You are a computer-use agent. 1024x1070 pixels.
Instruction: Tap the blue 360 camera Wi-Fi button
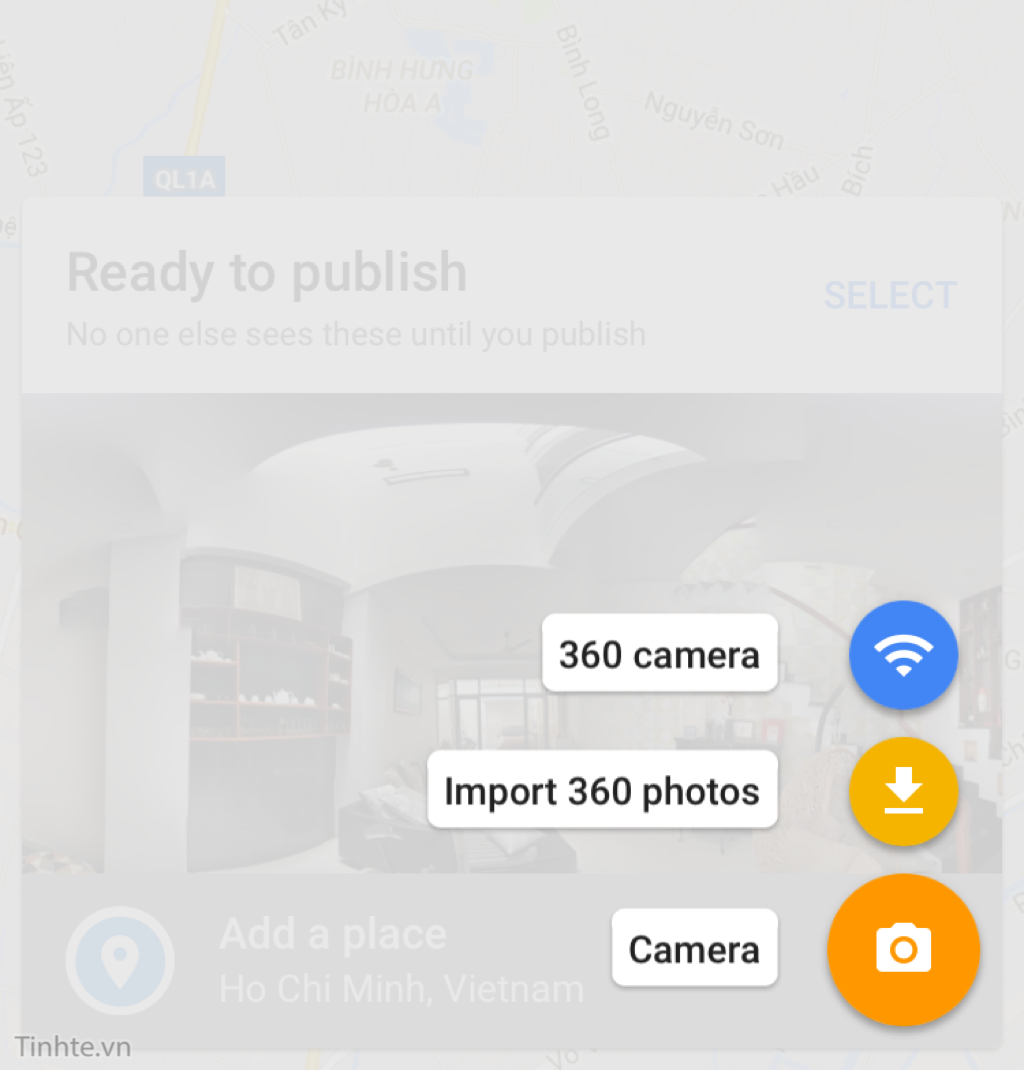tap(903, 655)
